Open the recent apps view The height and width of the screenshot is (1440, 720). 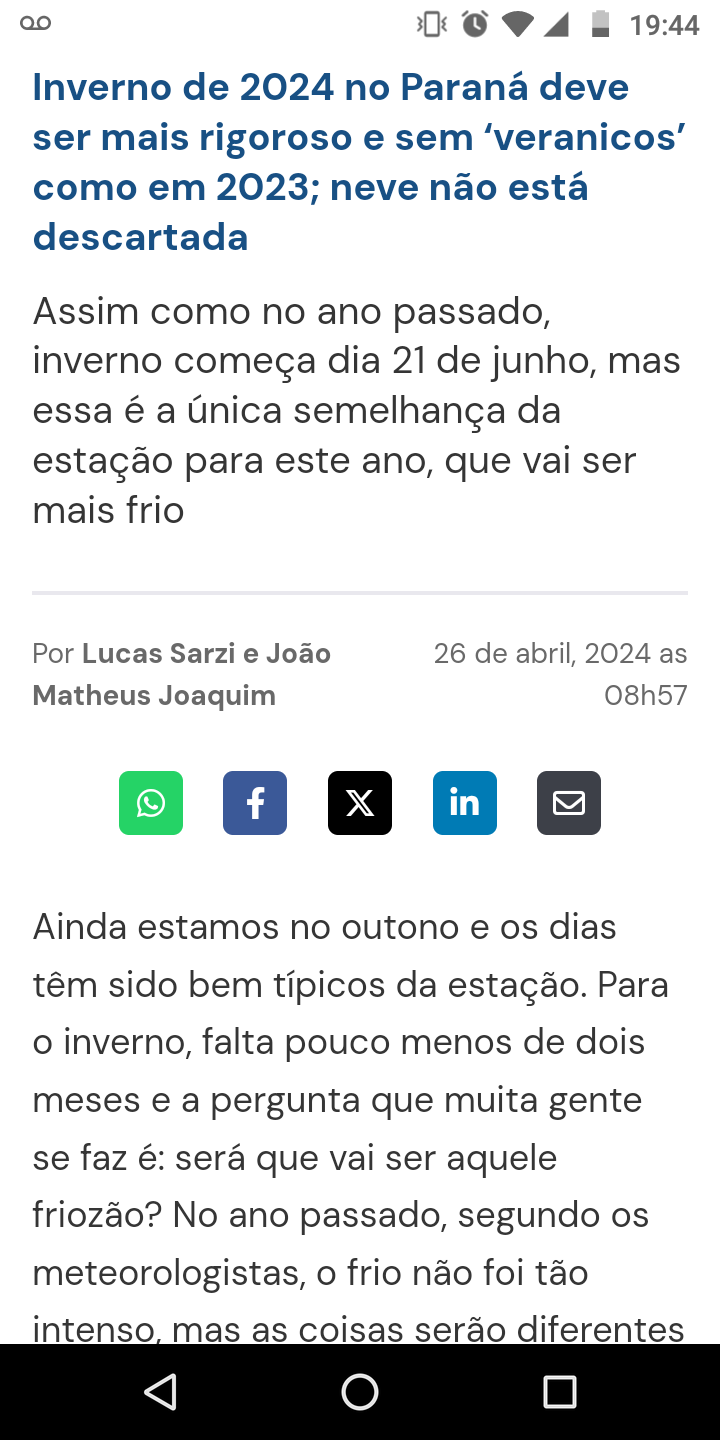click(x=560, y=1391)
